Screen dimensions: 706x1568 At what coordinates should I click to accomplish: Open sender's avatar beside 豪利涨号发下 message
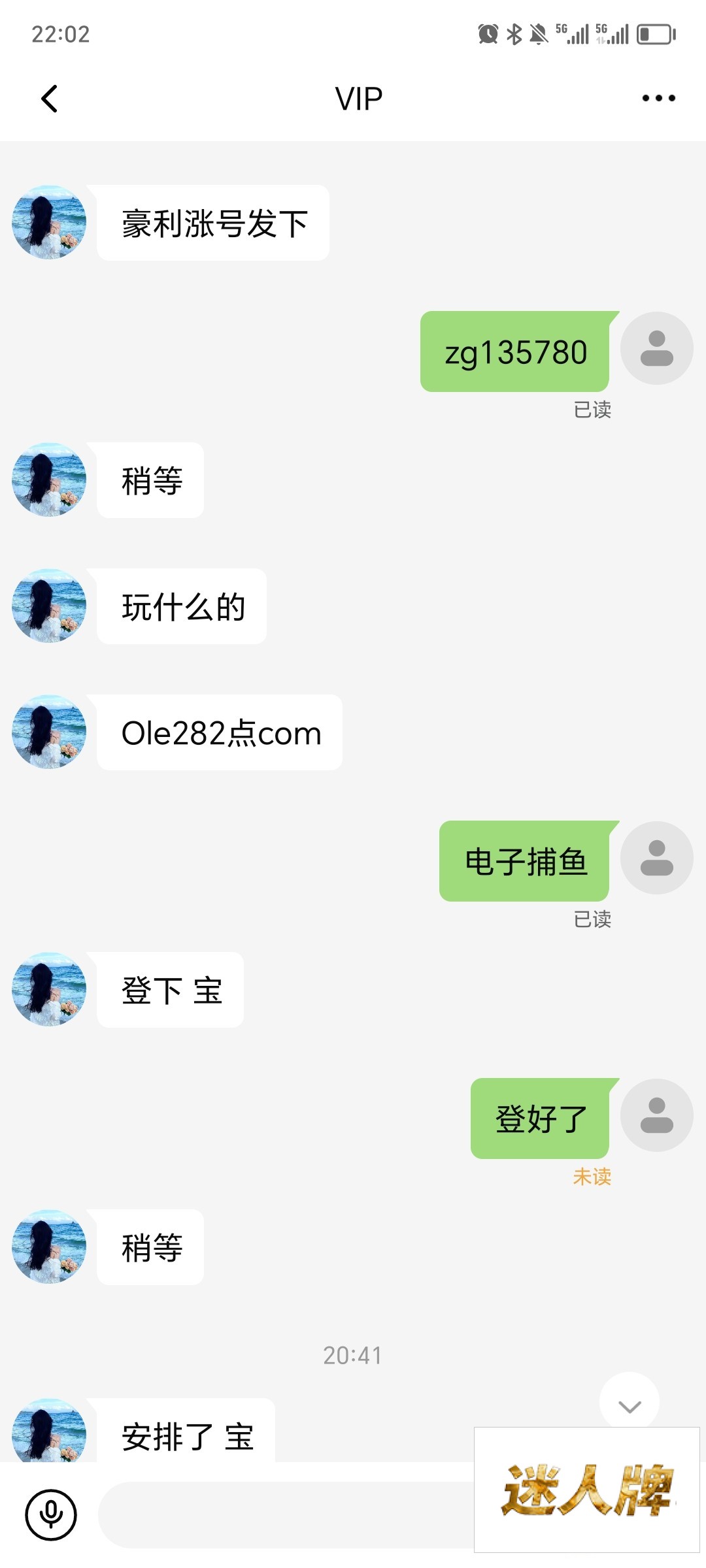coord(49,222)
